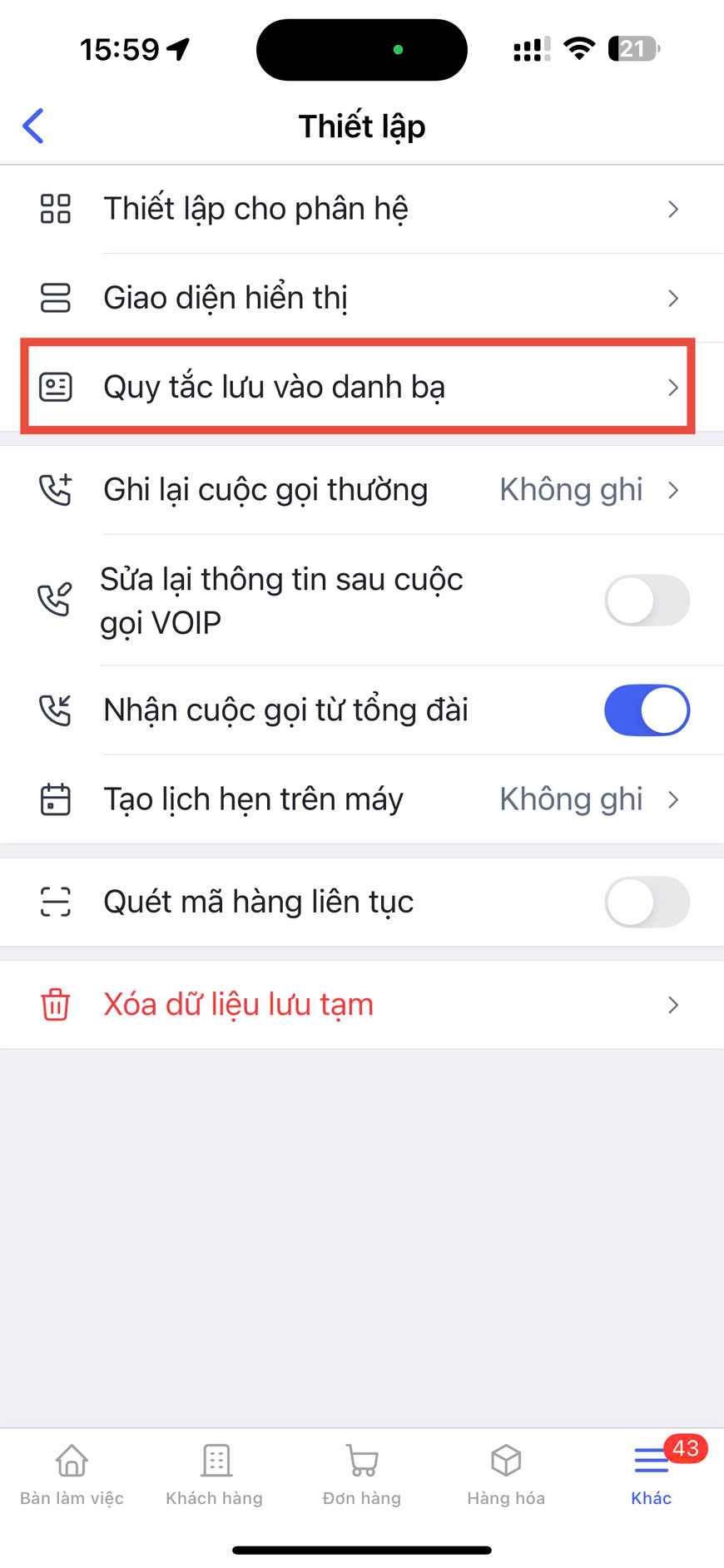Switch to the Khách hàng tab

(215, 1474)
